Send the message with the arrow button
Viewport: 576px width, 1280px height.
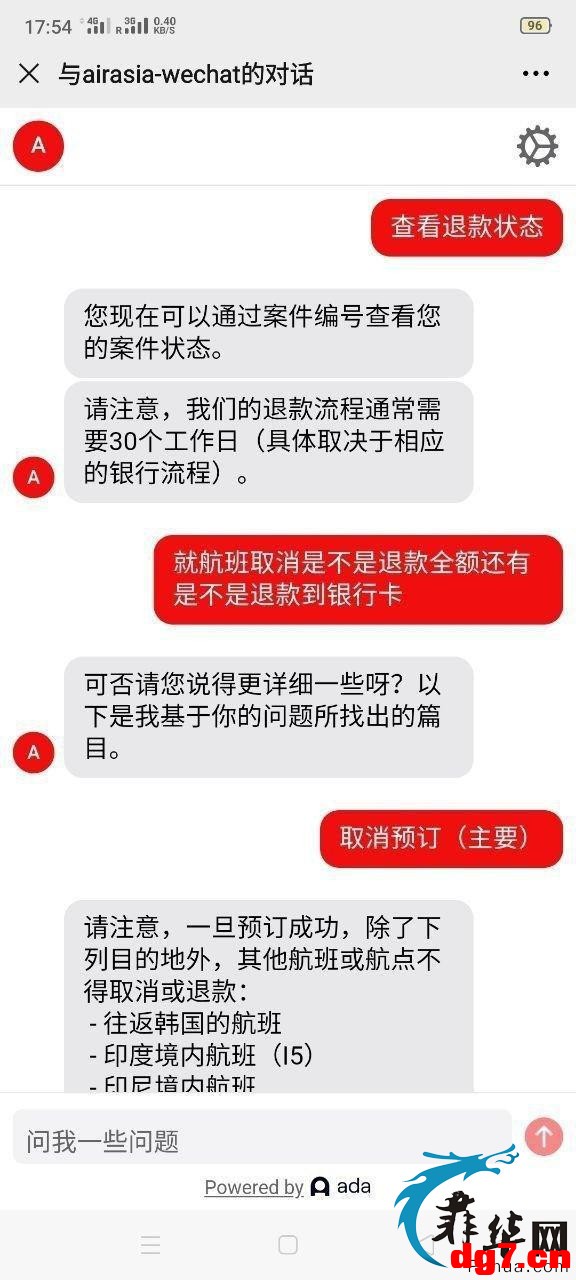tap(544, 1137)
